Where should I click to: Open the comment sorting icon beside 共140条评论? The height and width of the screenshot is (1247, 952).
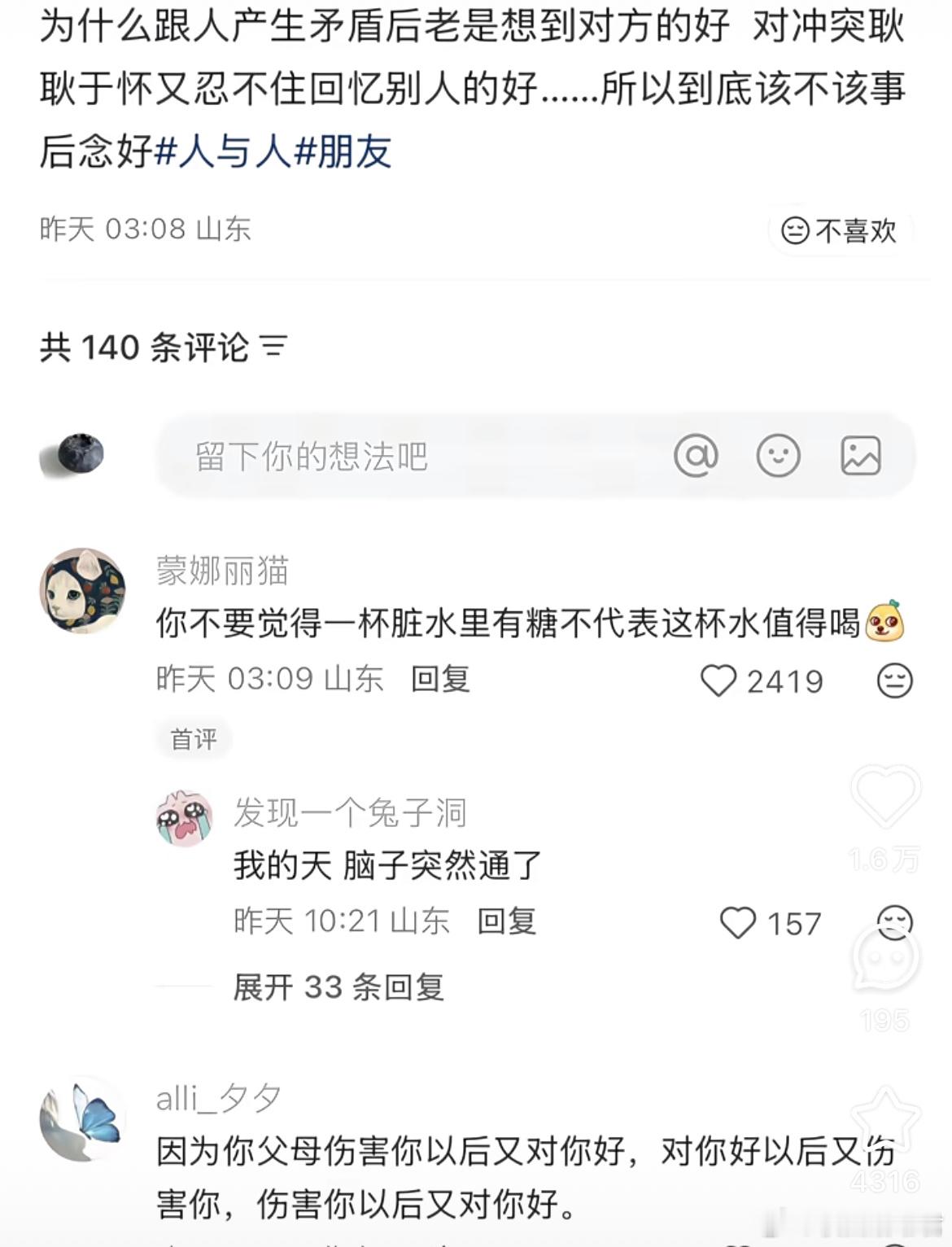[x=273, y=346]
